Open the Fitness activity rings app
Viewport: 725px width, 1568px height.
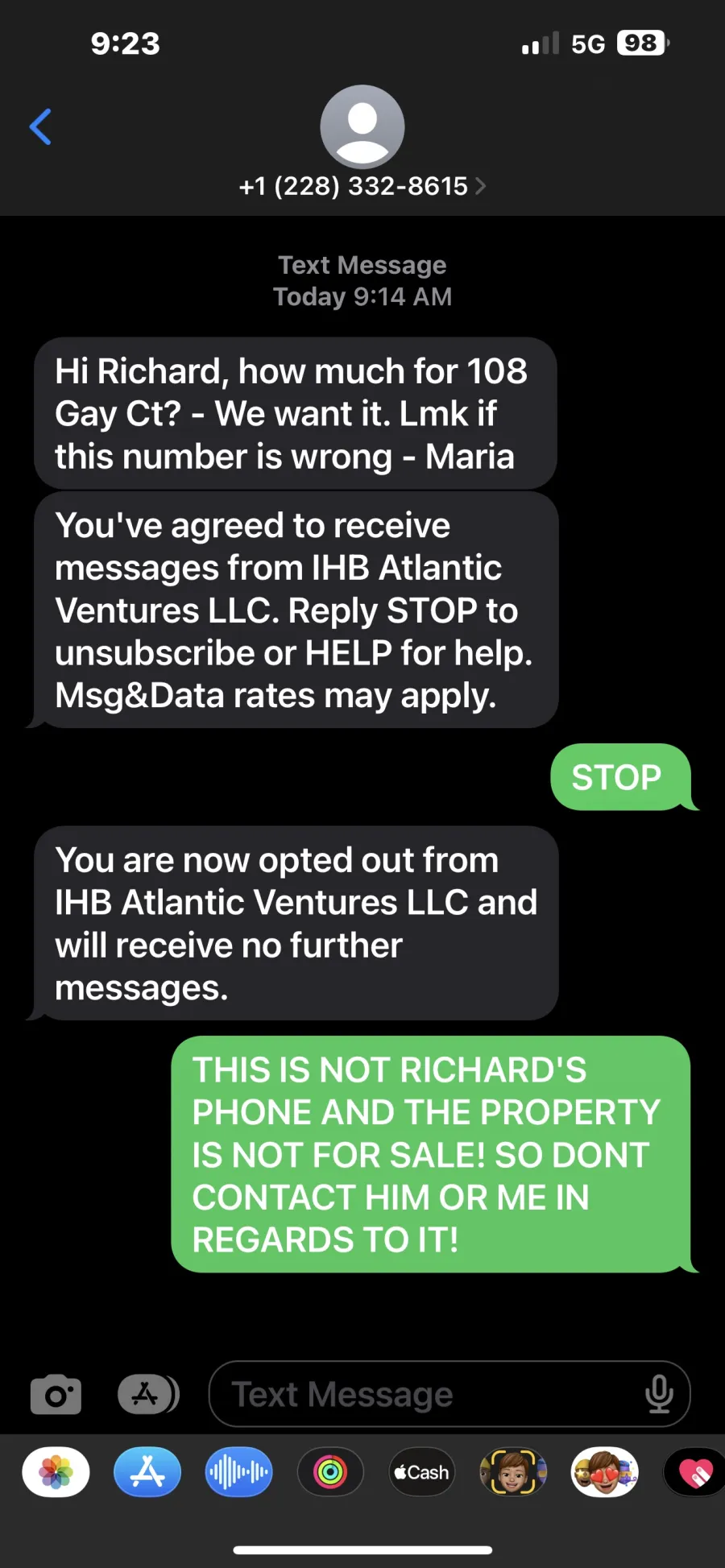[x=330, y=1472]
